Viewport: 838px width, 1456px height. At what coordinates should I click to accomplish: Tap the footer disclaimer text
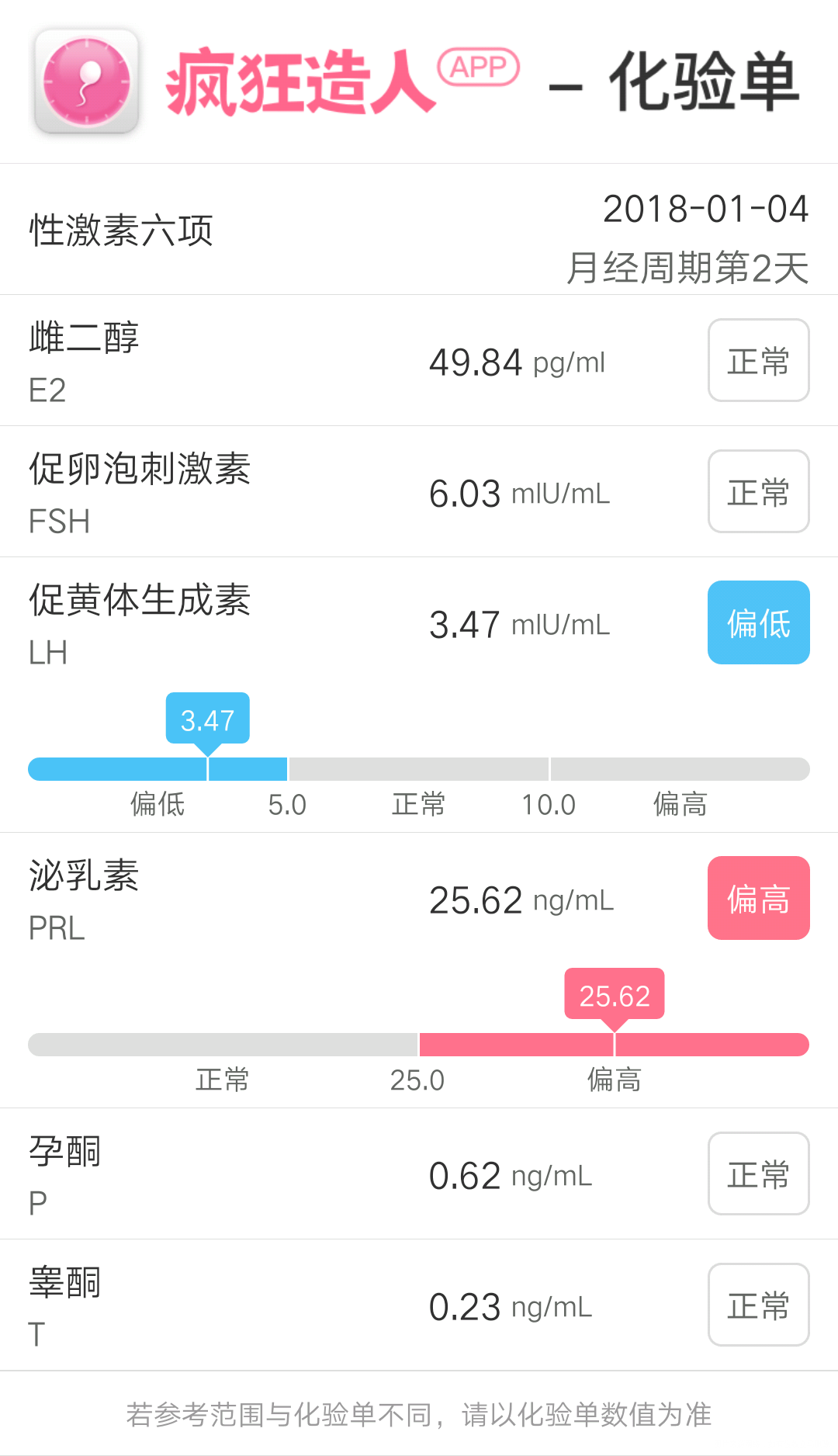click(419, 1414)
